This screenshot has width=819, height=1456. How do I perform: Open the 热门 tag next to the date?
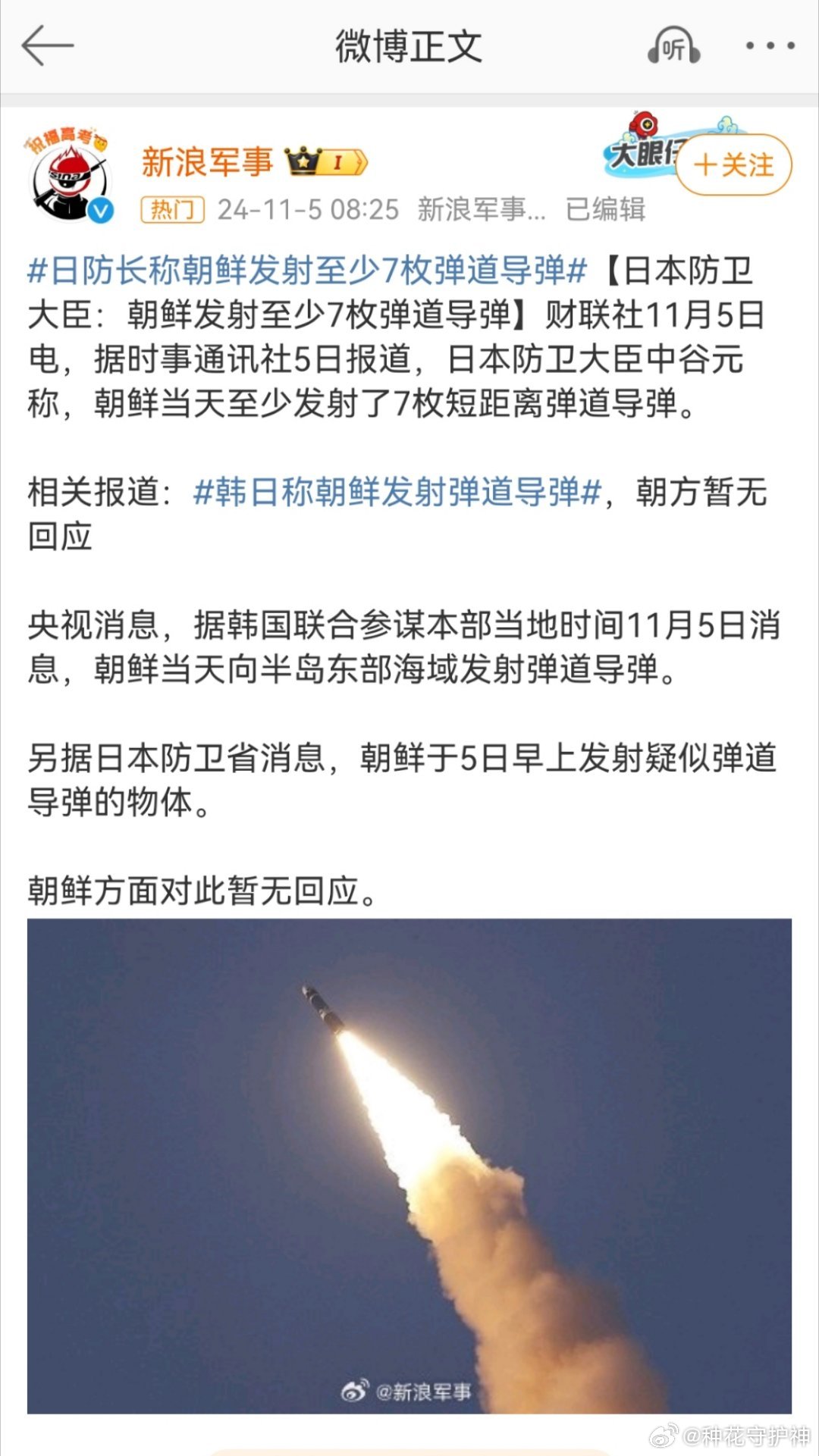point(172,210)
